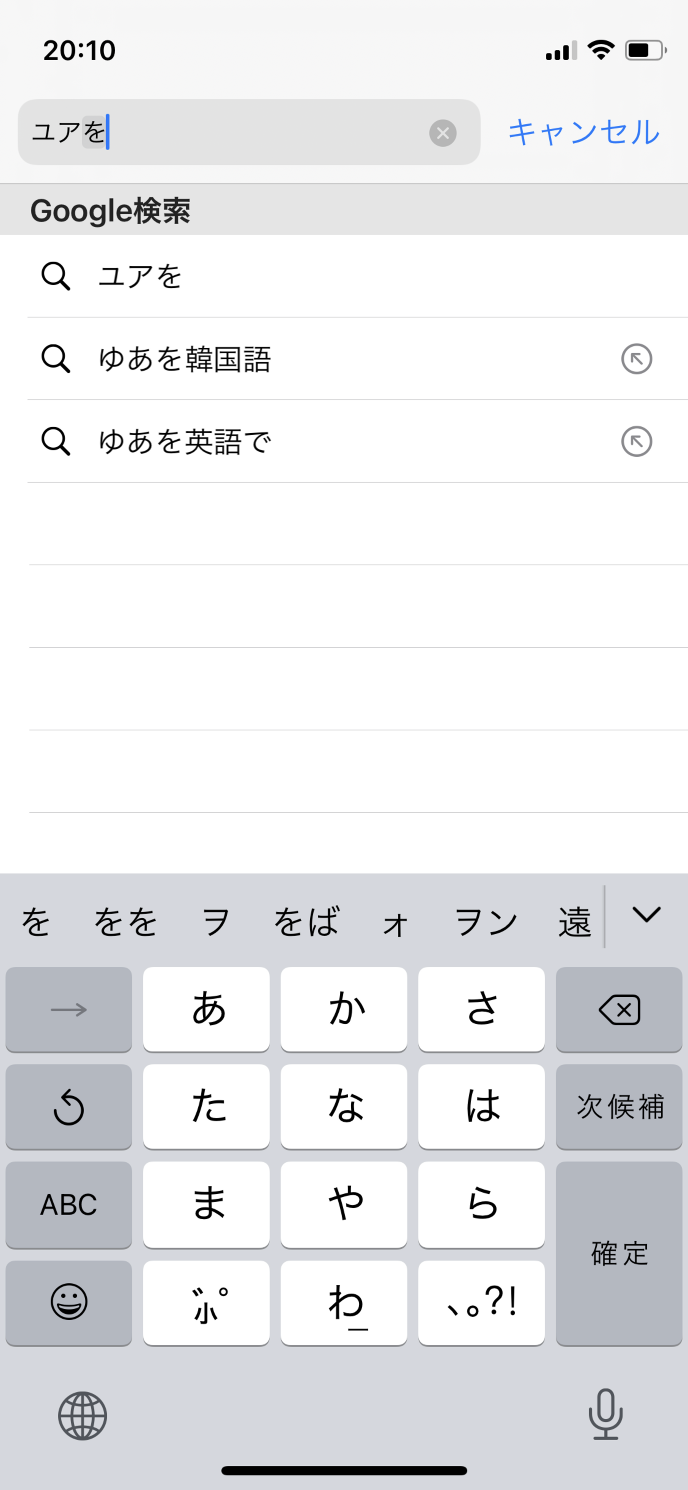Fill the search box with ゆあを韓国語 arrow
The width and height of the screenshot is (688, 1490).
click(x=637, y=359)
